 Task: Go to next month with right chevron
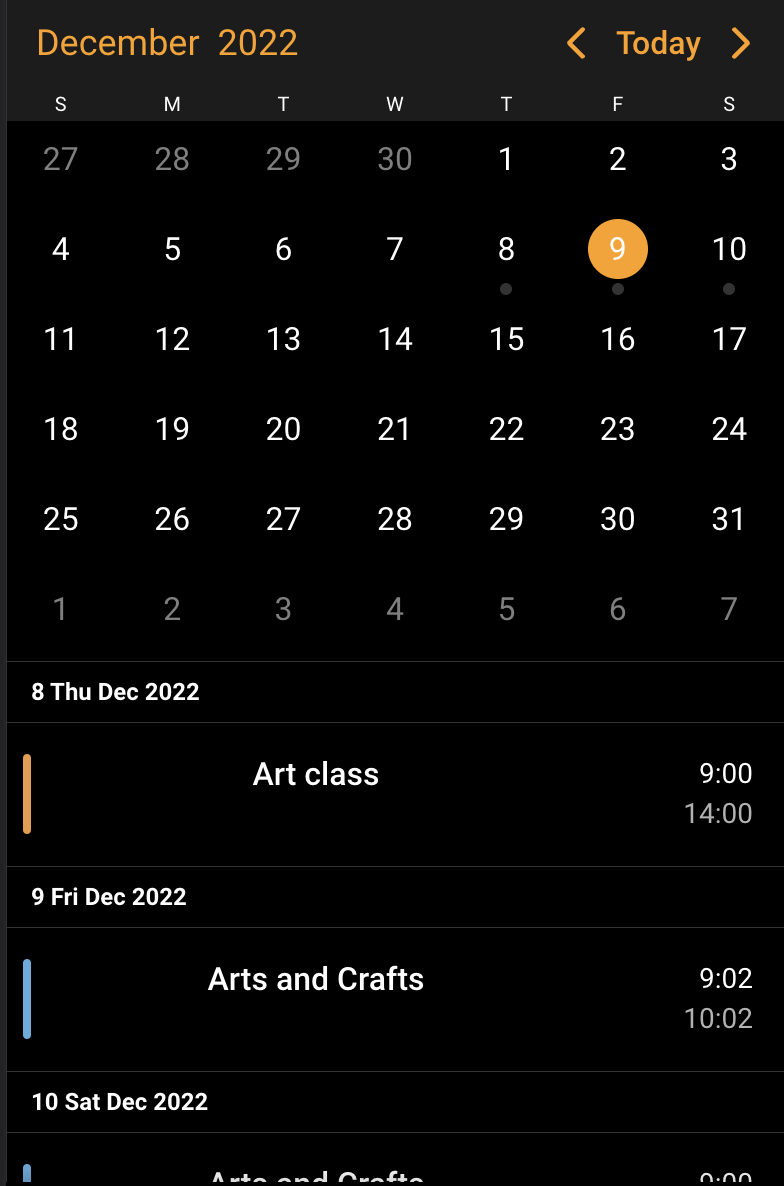[x=740, y=43]
